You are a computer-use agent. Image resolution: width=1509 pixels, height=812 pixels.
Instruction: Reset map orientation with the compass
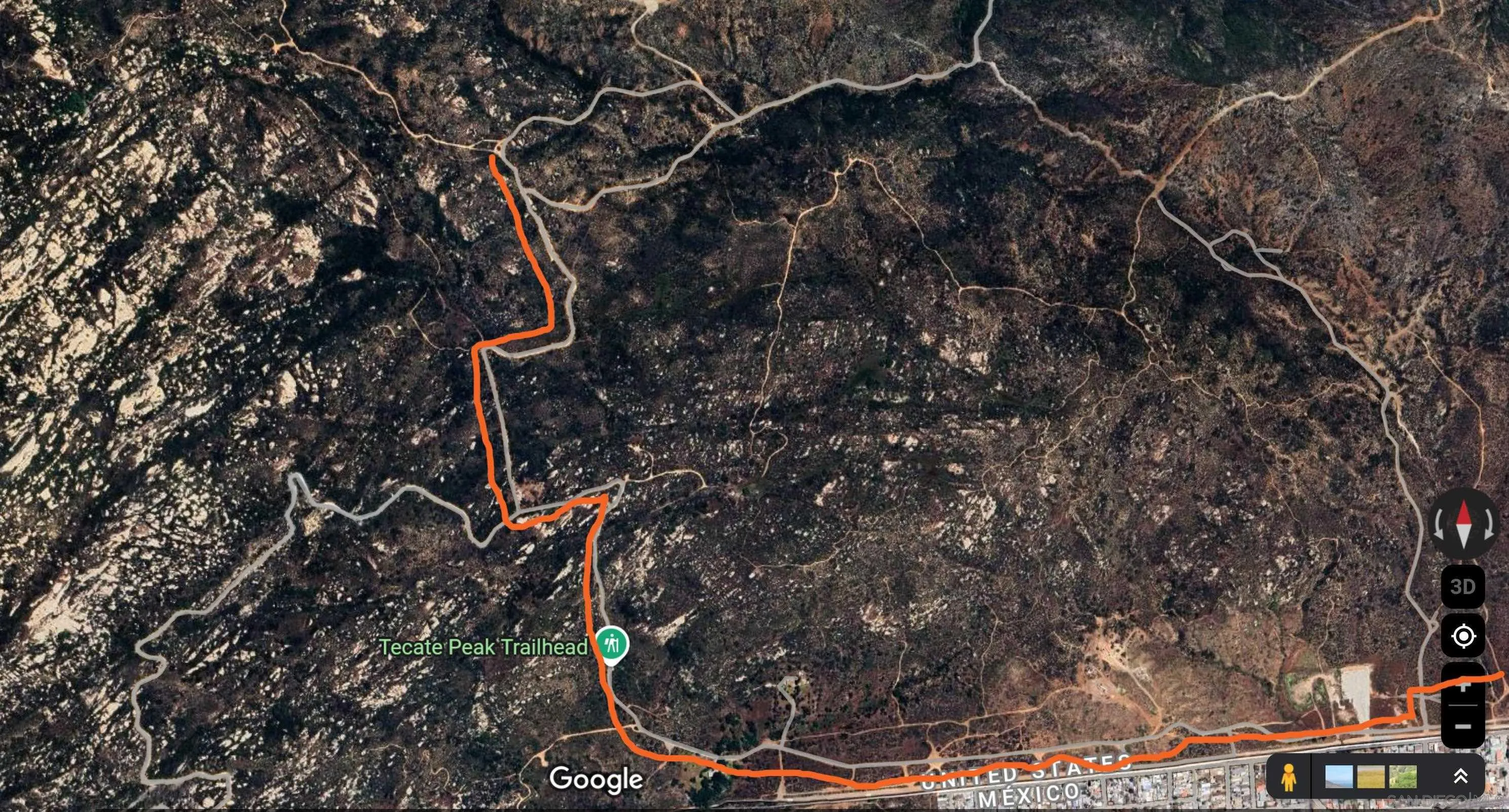pyautogui.click(x=1463, y=524)
